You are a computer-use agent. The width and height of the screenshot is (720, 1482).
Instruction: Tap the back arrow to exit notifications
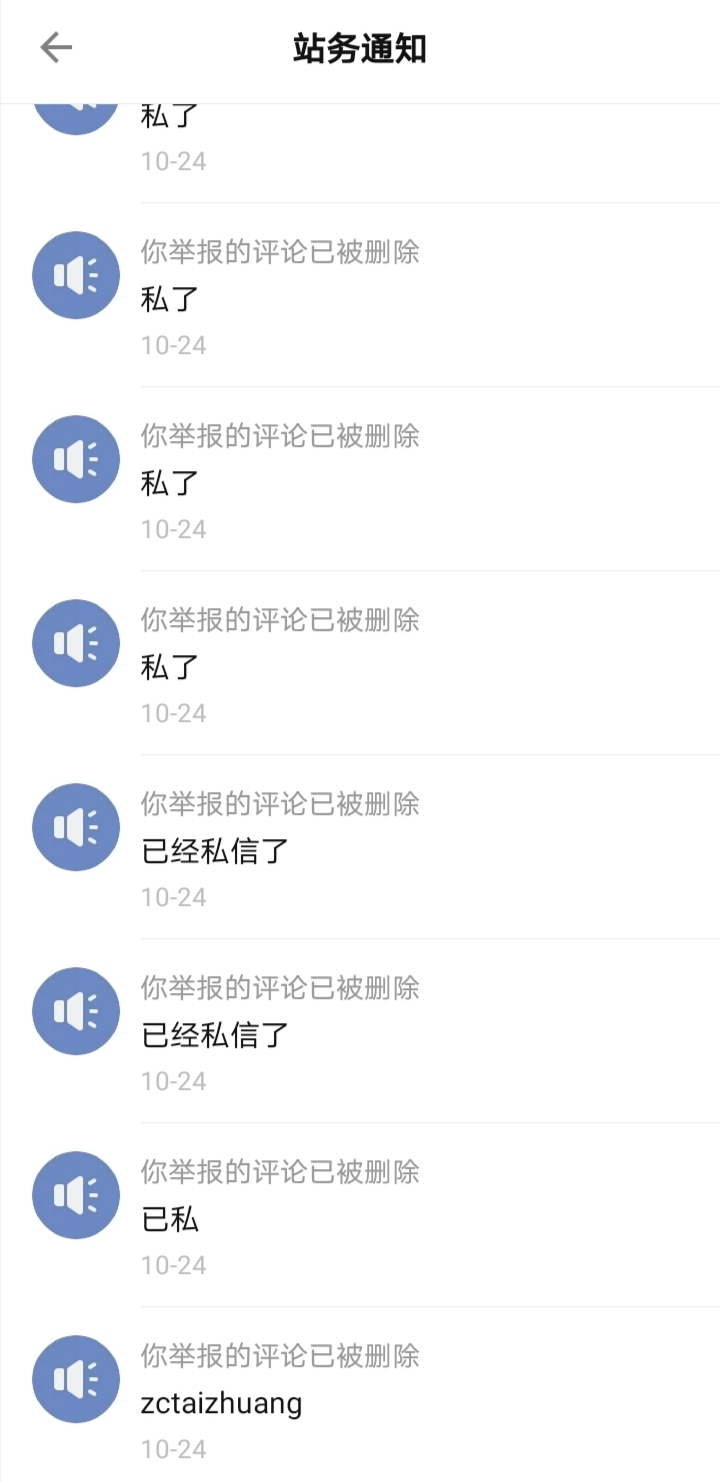[57, 46]
